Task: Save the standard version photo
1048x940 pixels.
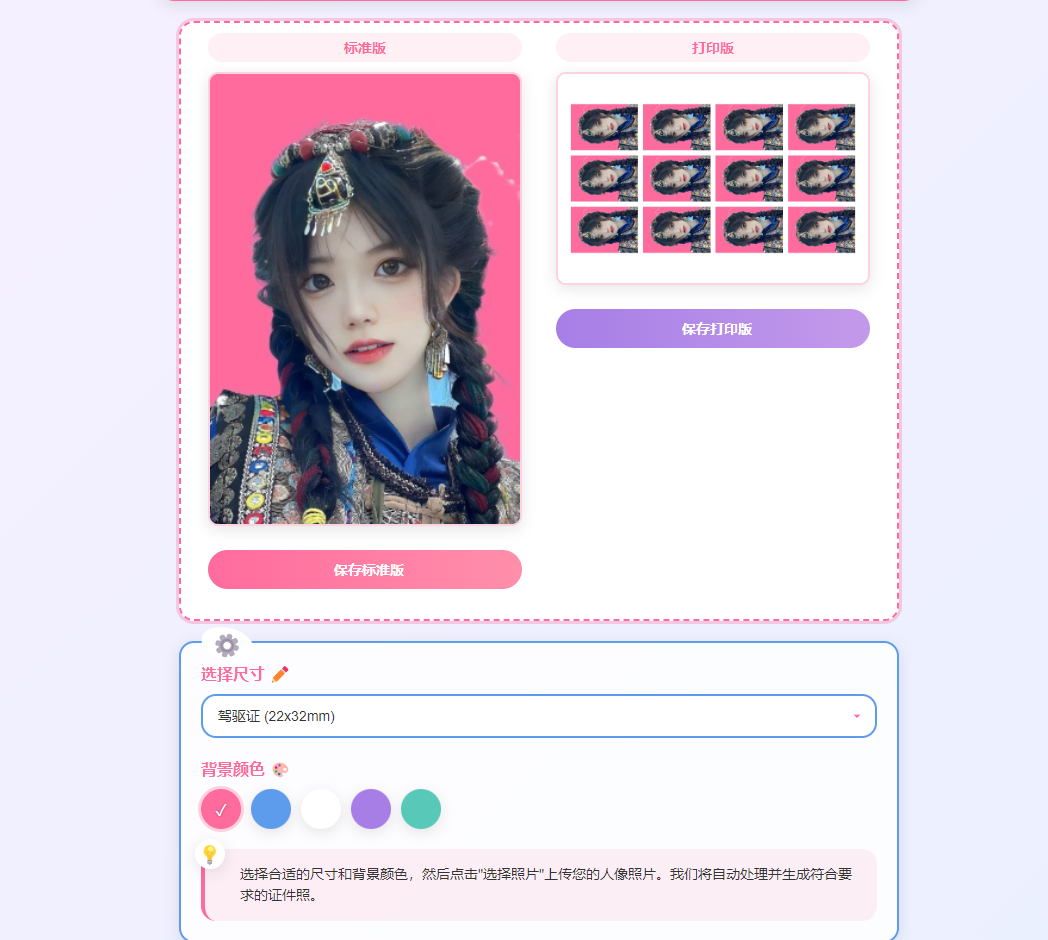Action: click(365, 570)
